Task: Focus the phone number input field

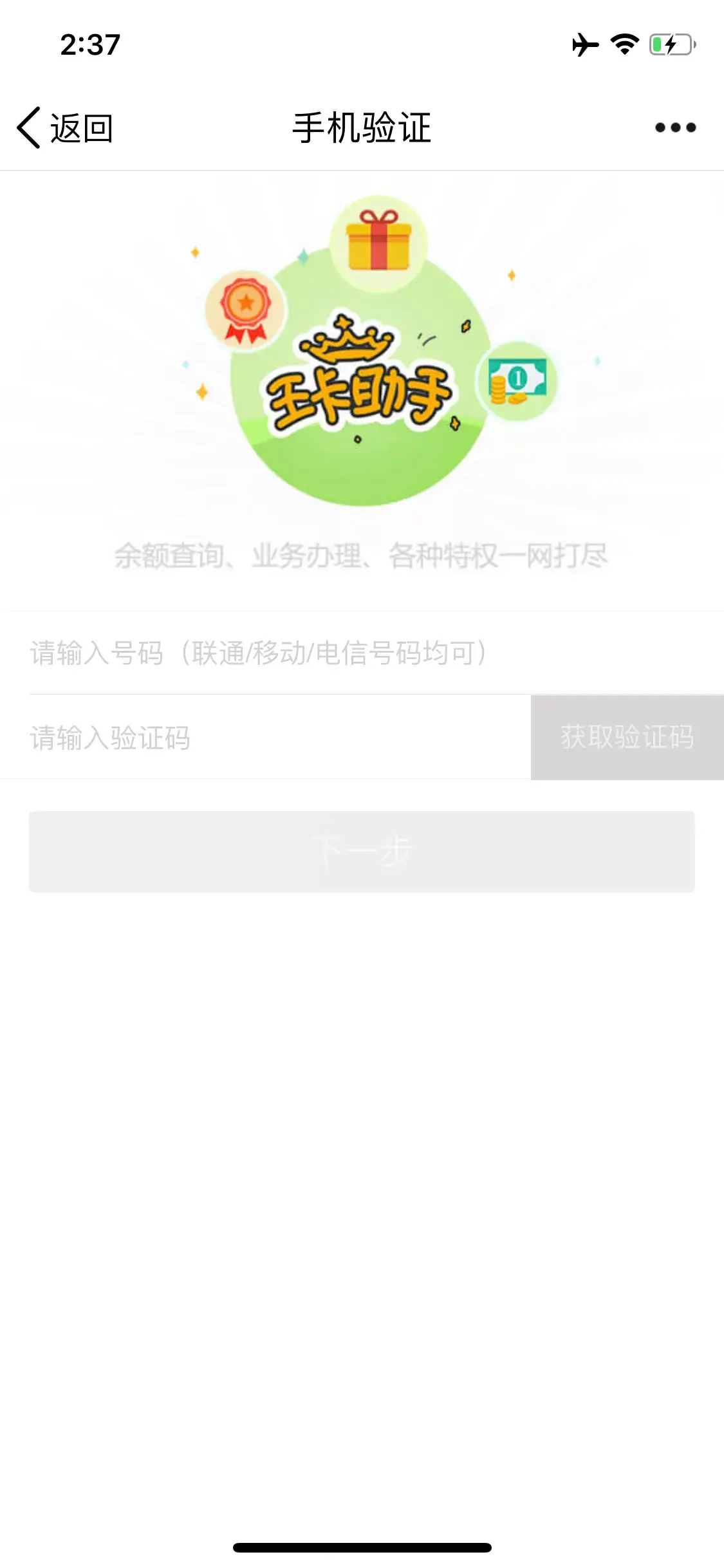Action: click(x=360, y=653)
